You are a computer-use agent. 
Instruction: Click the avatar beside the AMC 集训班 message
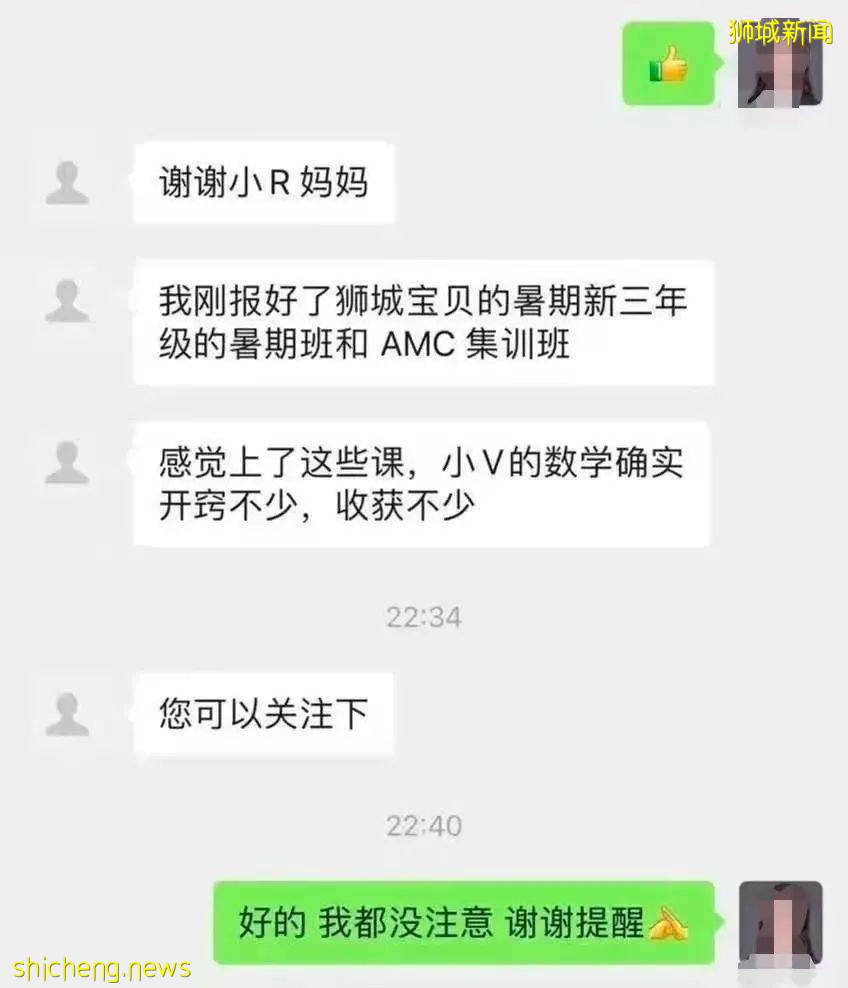(68, 300)
